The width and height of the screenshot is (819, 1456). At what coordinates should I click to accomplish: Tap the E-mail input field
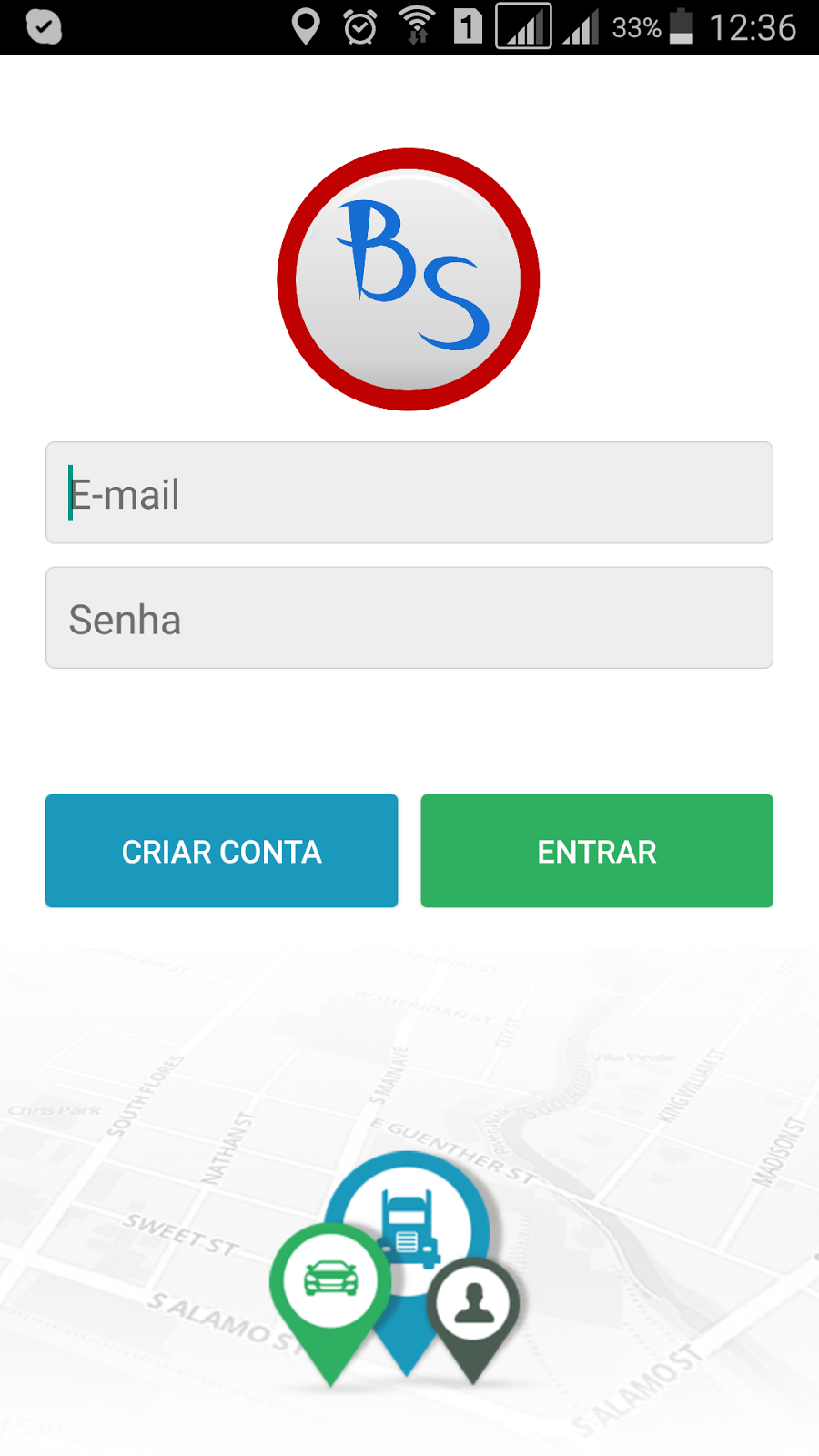409,492
